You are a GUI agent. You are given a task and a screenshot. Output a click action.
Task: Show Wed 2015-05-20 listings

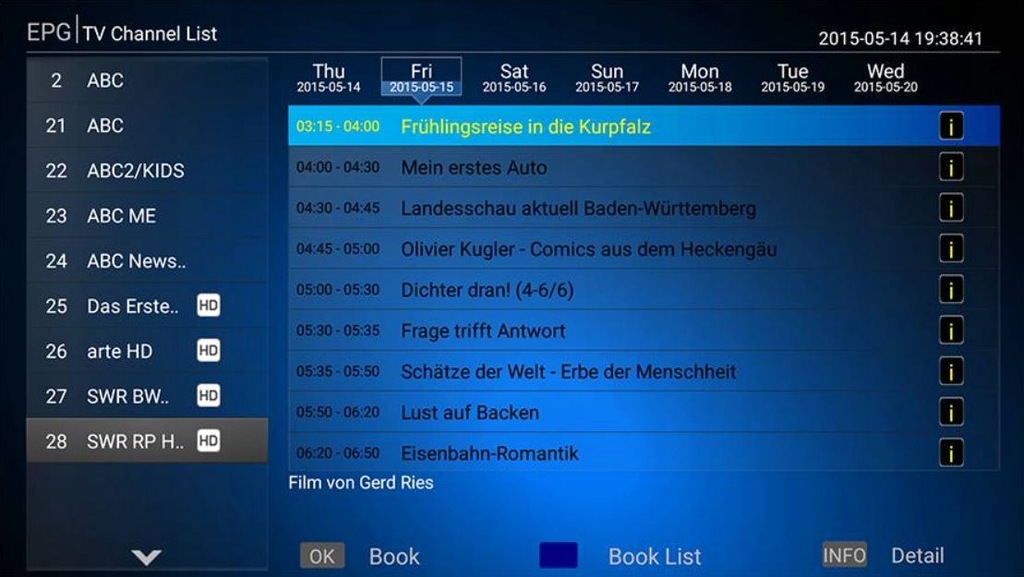[886, 77]
